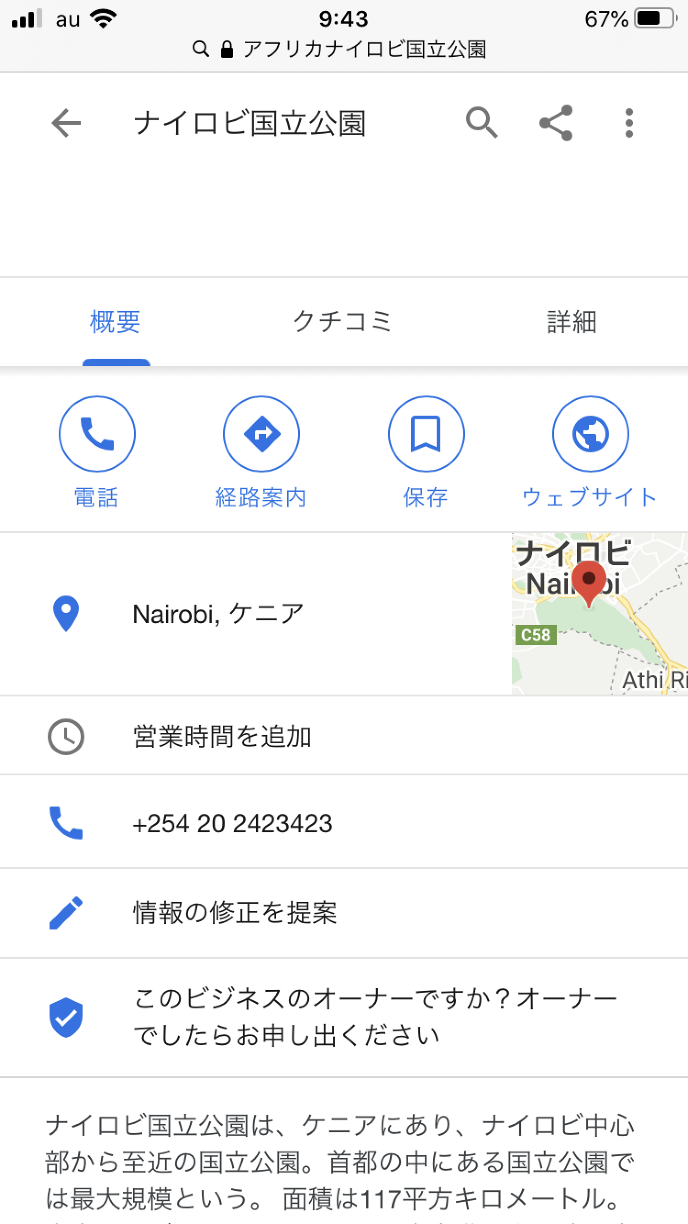
Task: Open the Nairobi map thumbnail
Action: coord(599,614)
